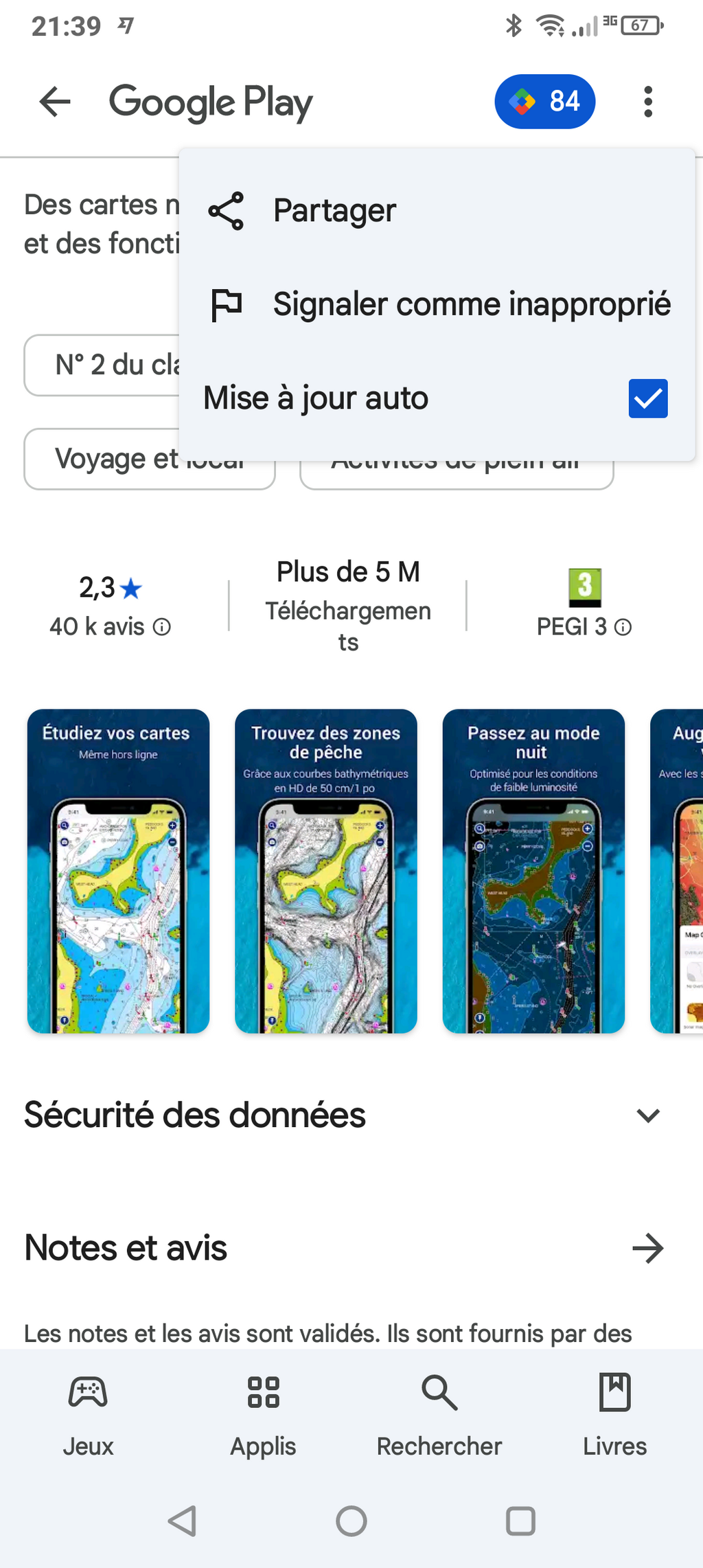
Task: Go back using the top arrow
Action: click(x=55, y=102)
